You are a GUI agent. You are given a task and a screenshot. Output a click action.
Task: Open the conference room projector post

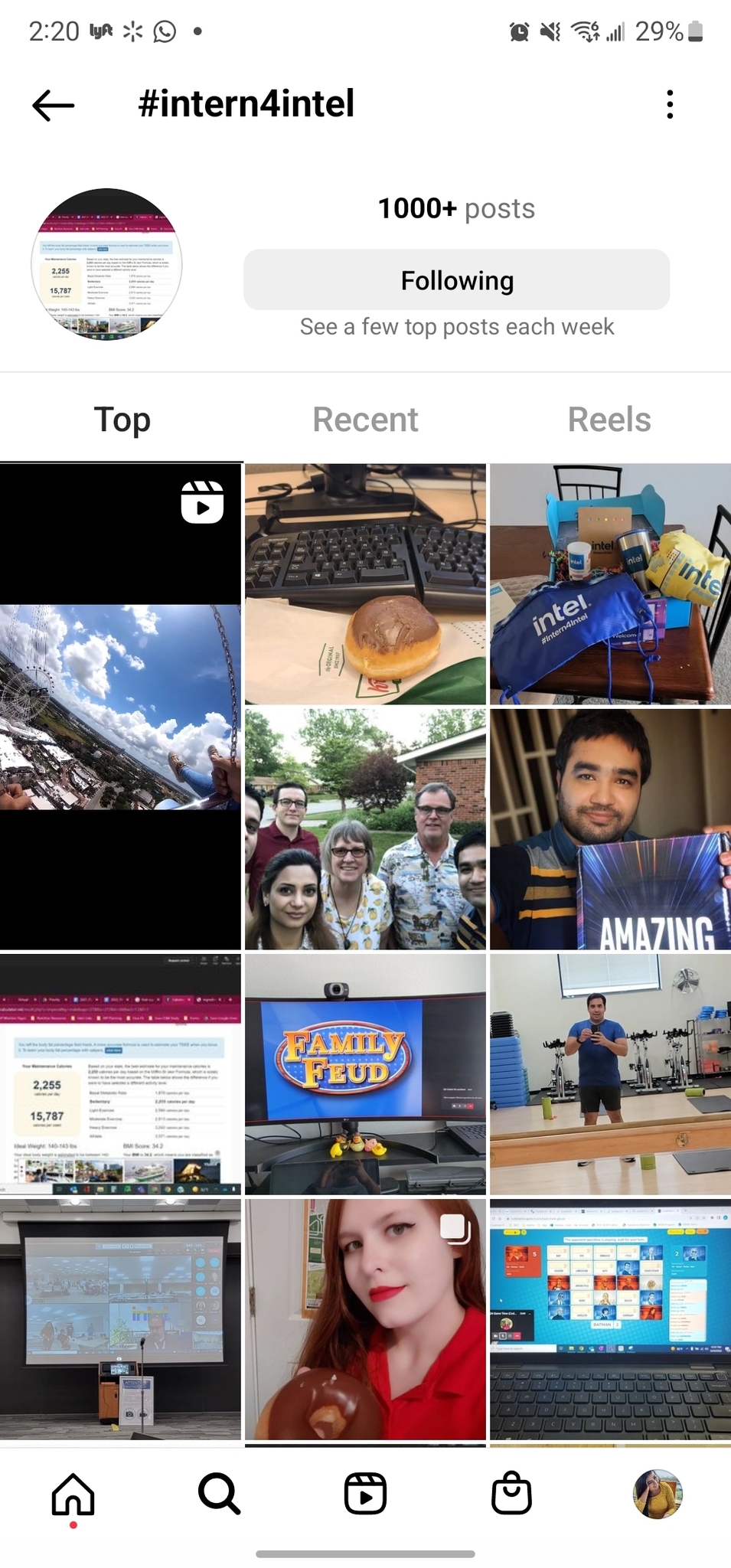(120, 1318)
